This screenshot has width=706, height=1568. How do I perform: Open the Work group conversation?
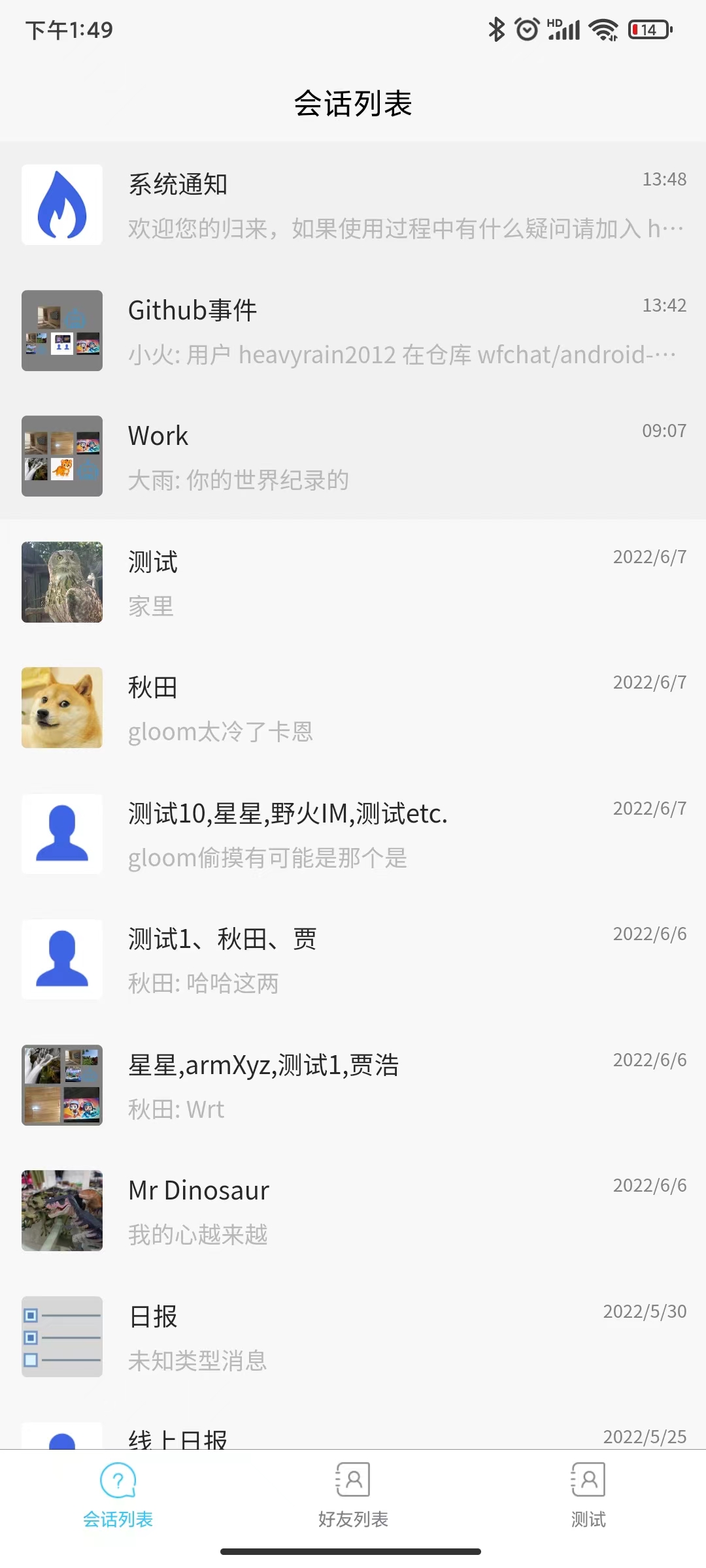tap(353, 456)
